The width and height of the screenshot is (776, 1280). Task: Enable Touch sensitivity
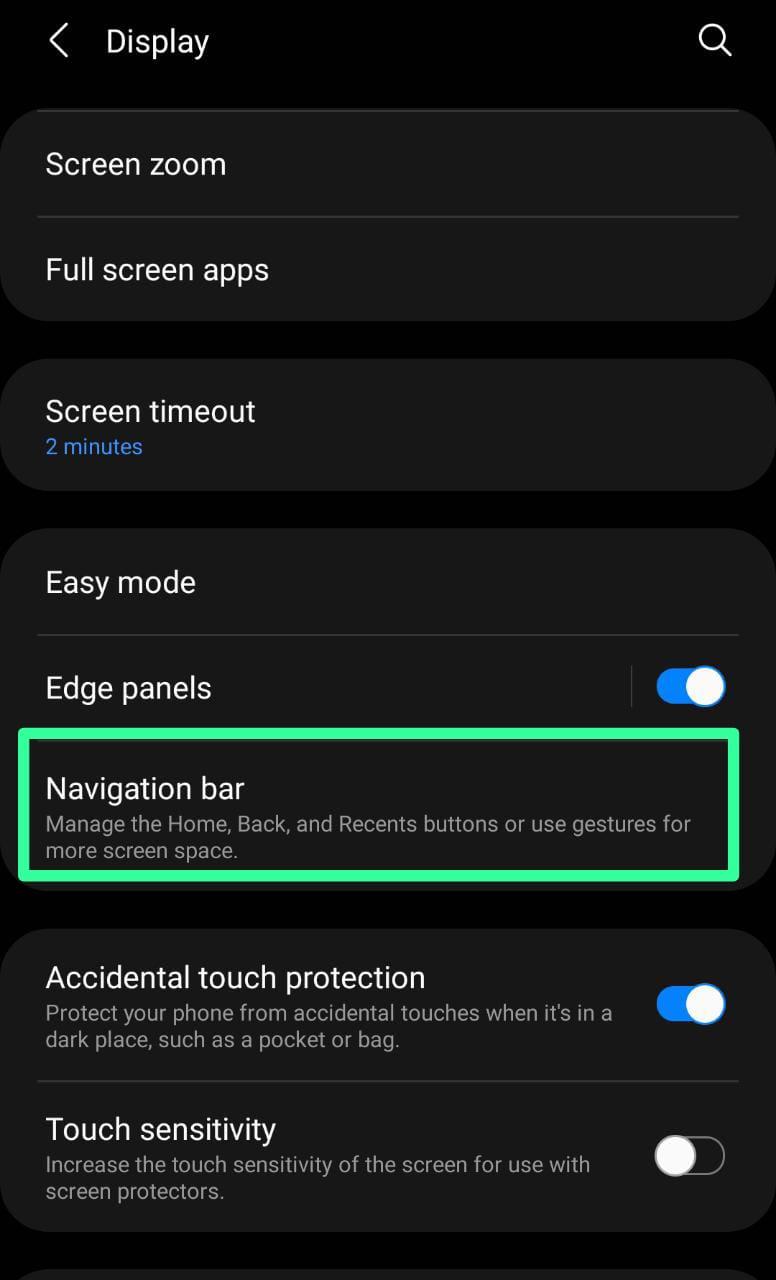(690, 1157)
